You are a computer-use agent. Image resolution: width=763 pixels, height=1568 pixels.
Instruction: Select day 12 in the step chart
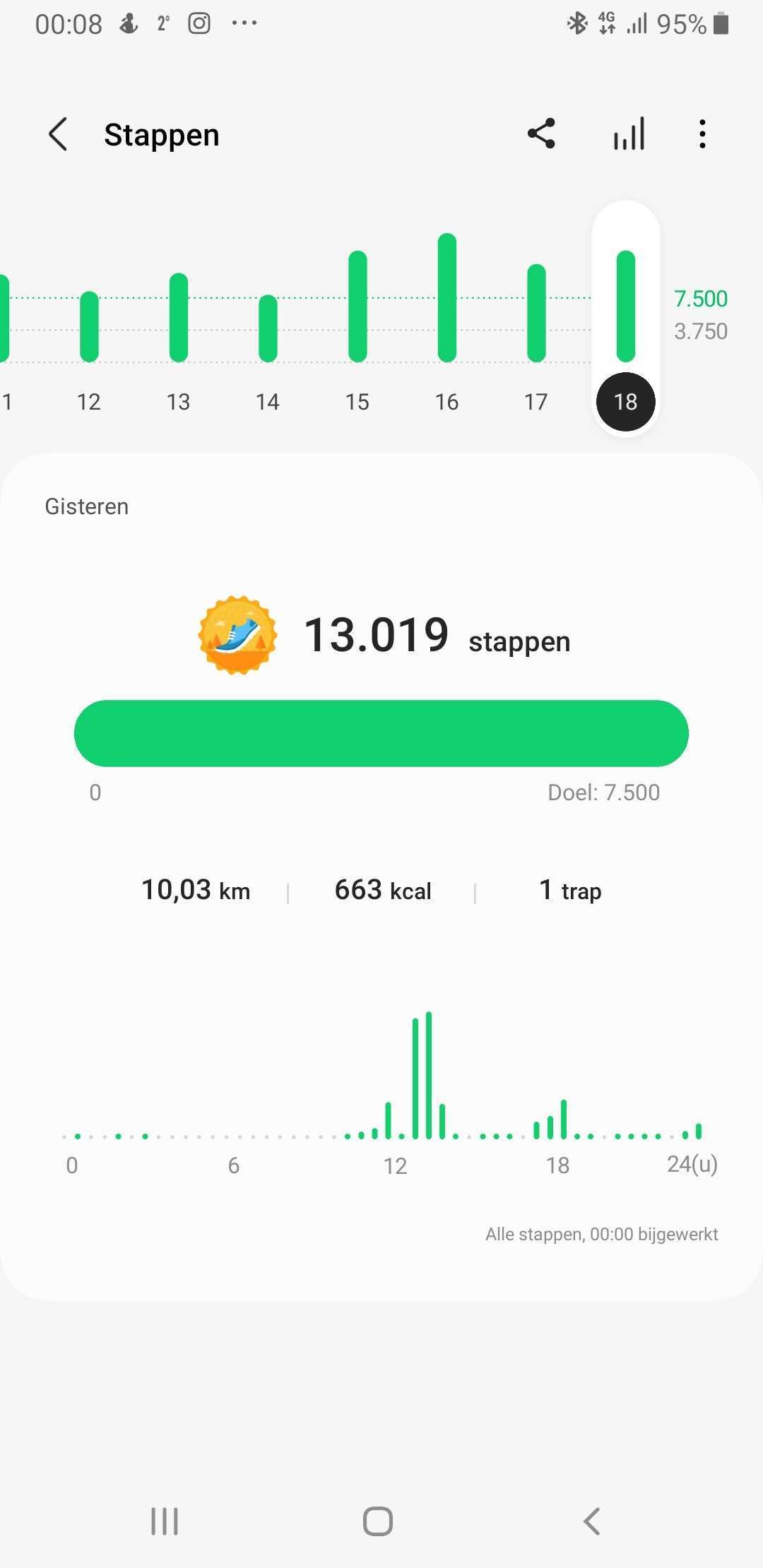click(x=89, y=328)
